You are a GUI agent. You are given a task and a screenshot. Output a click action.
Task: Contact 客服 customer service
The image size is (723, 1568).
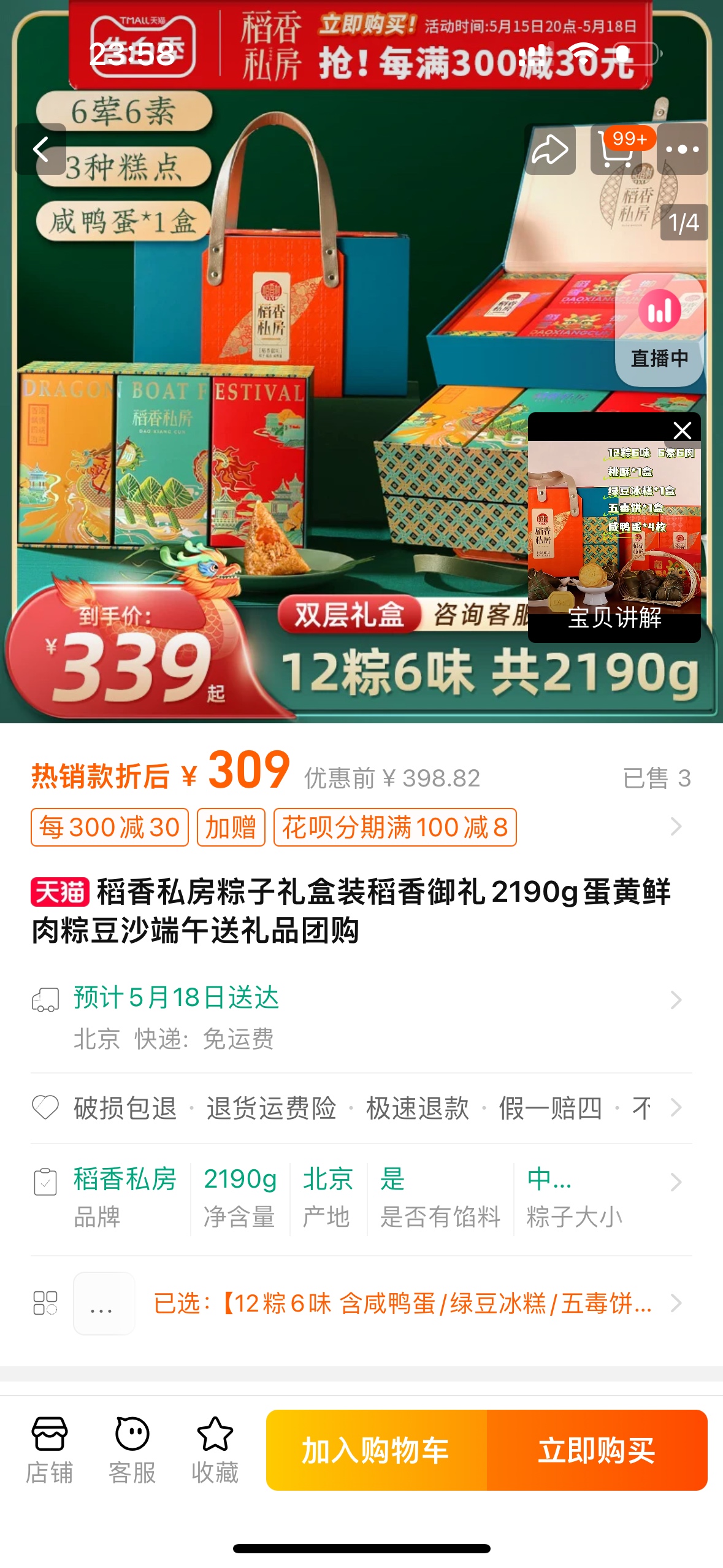click(x=132, y=1450)
